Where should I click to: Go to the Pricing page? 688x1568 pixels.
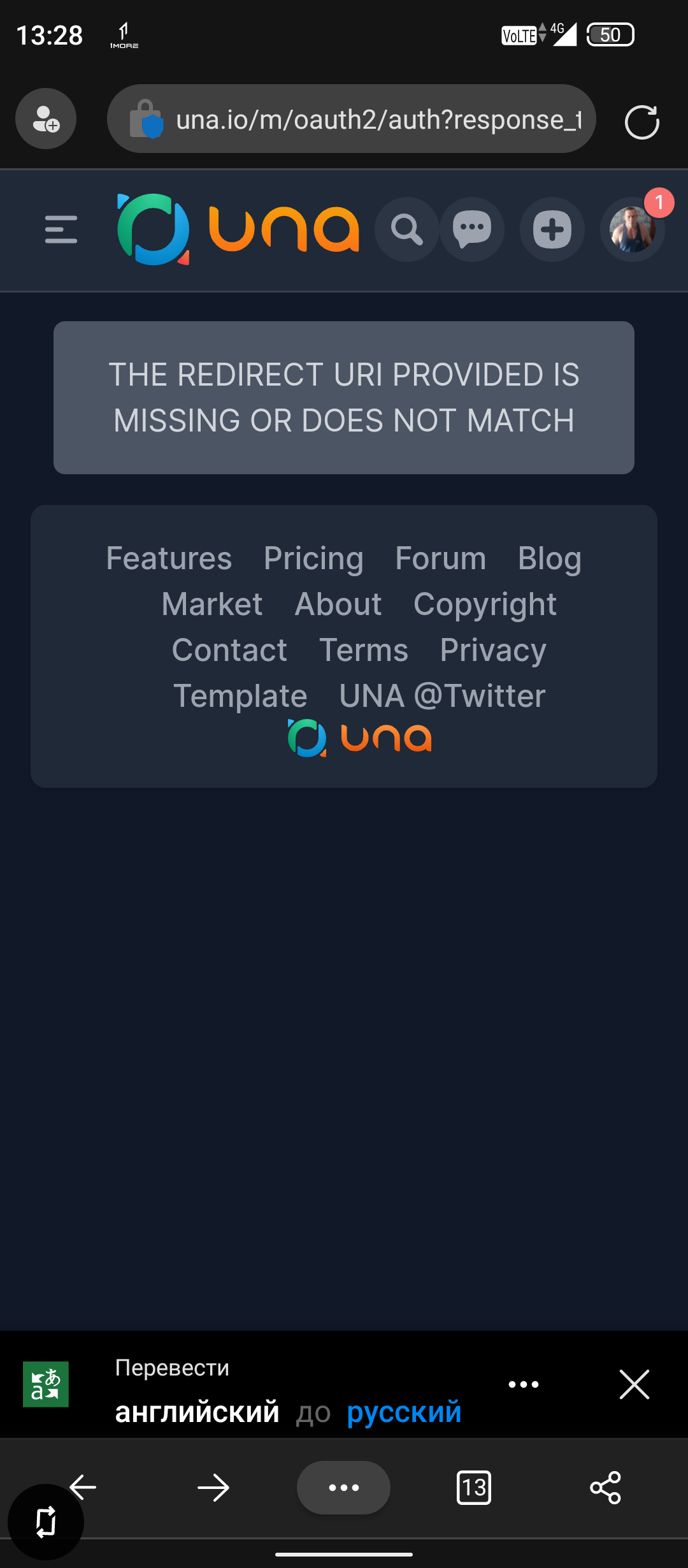pyautogui.click(x=313, y=559)
